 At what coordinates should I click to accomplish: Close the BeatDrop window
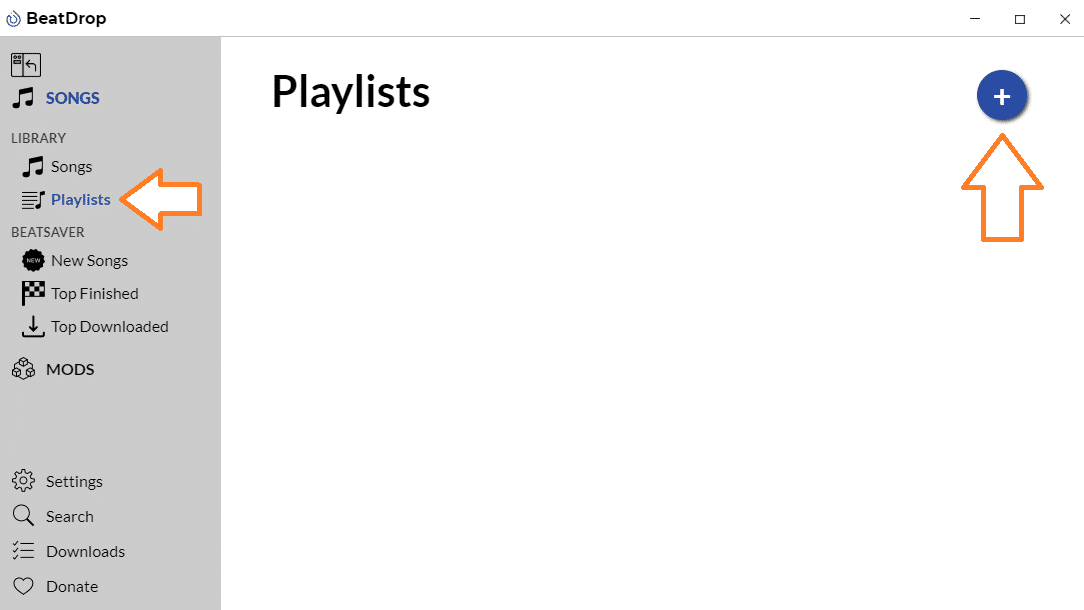coord(1065,19)
